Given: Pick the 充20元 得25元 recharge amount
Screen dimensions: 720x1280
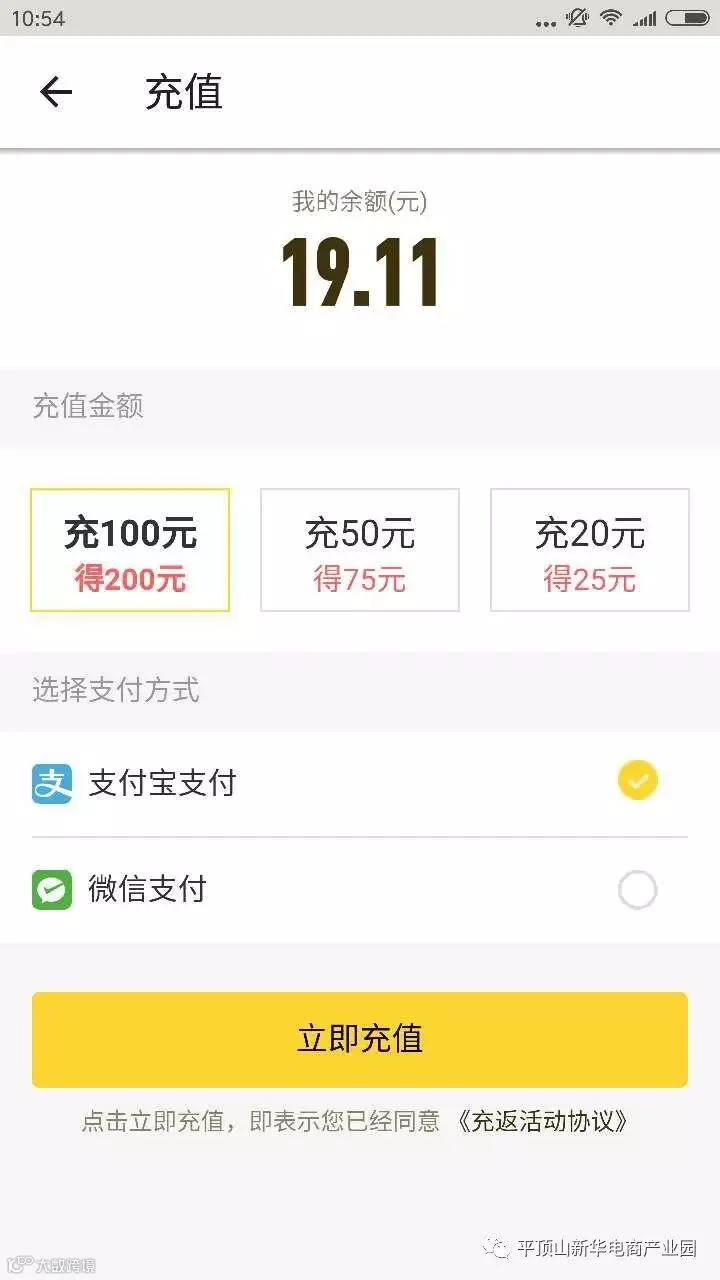Looking at the screenshot, I should tap(590, 550).
